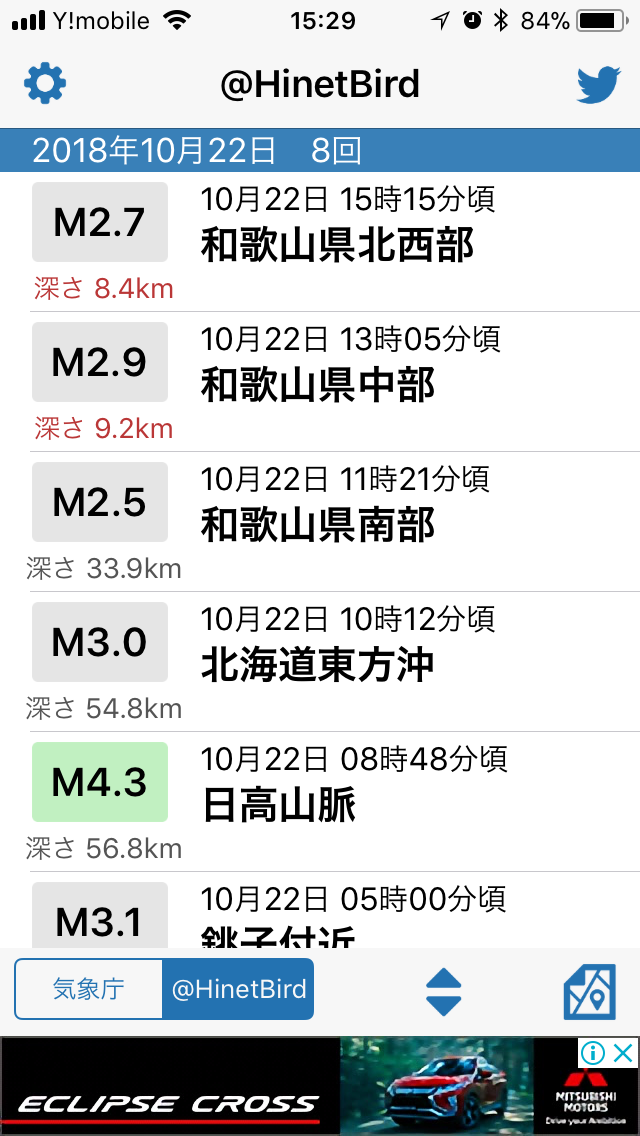
Task: Open the settings gear
Action: pos(45,85)
